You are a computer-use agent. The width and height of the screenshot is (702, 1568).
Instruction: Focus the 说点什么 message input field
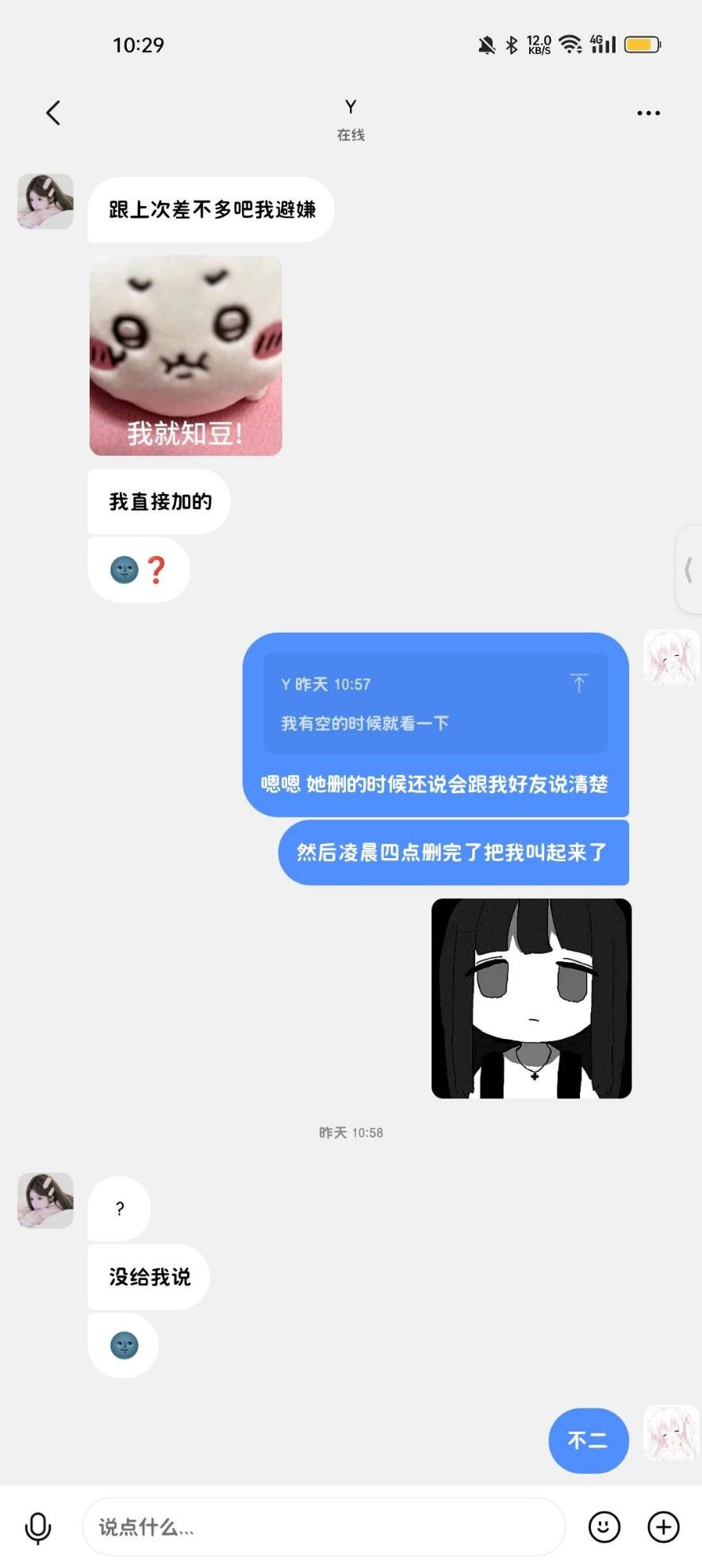(323, 1527)
